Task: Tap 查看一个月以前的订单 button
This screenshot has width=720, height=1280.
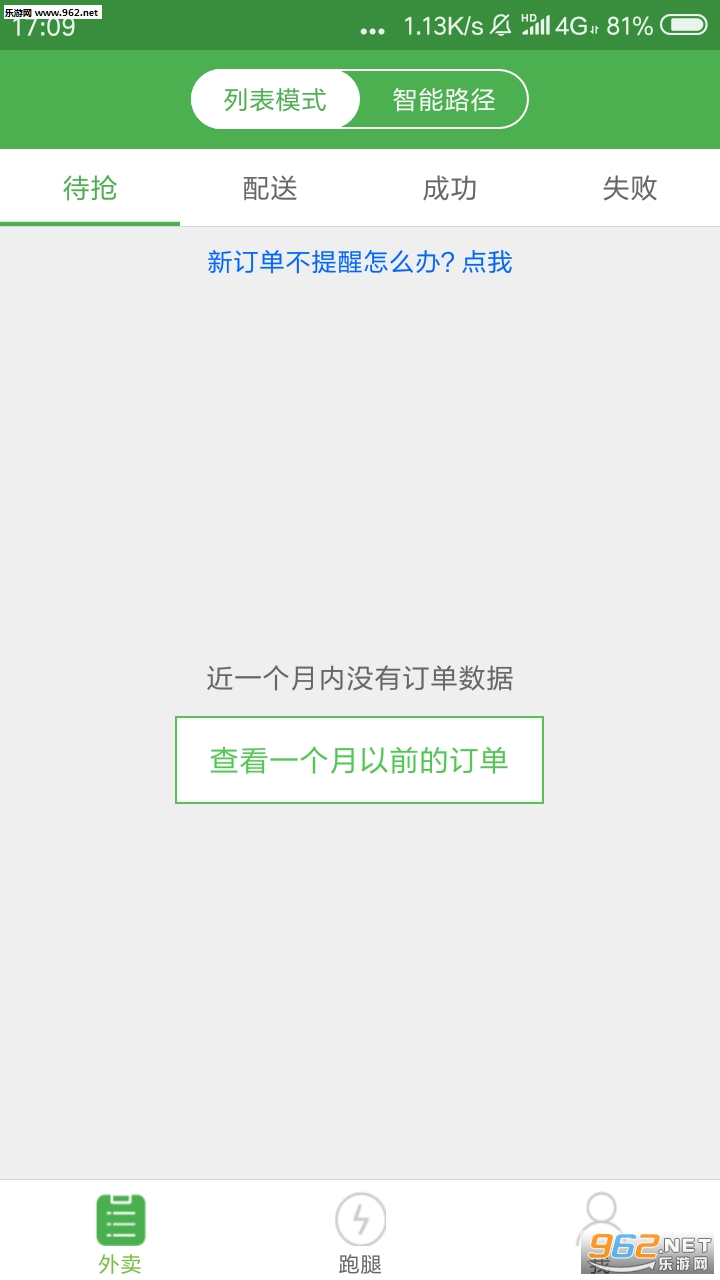Action: [359, 760]
